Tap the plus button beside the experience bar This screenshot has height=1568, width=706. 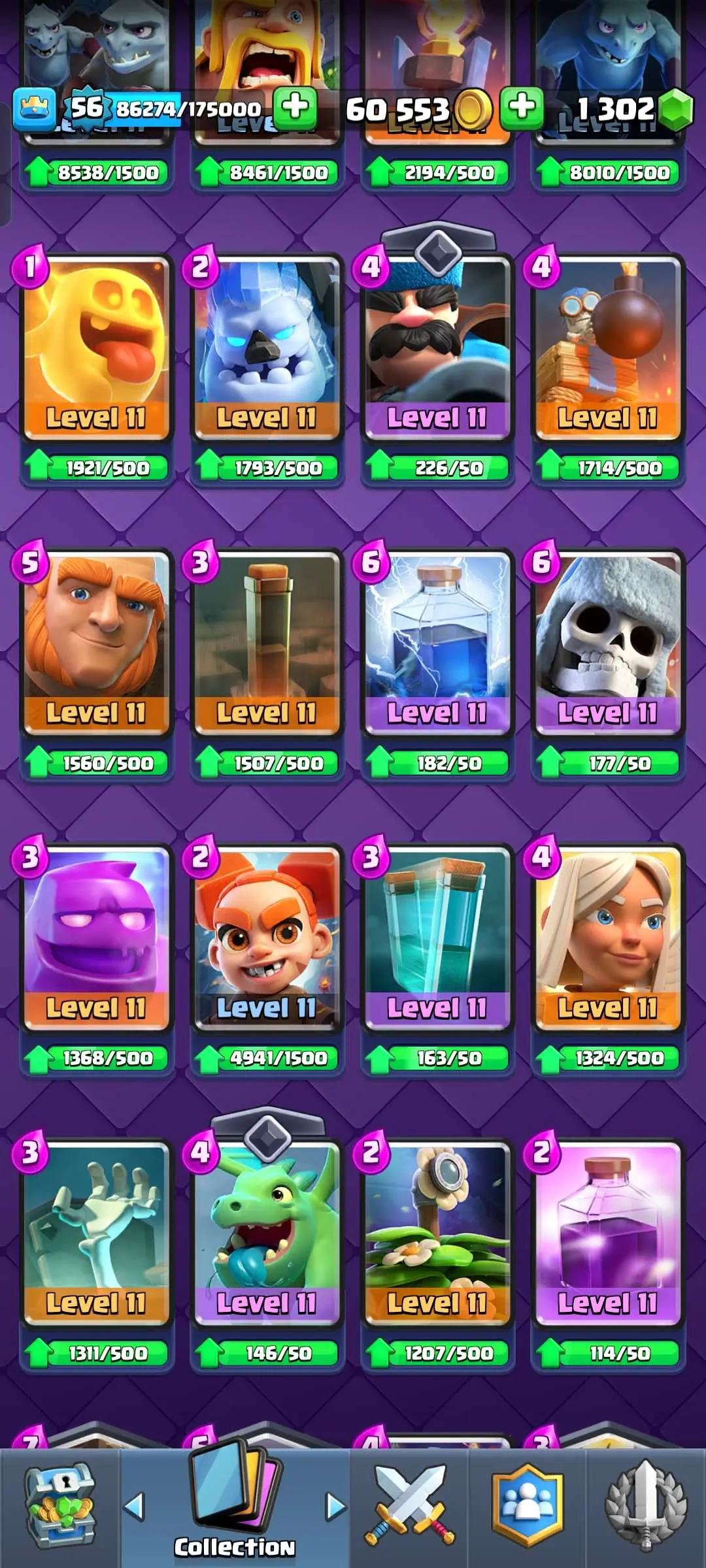[x=295, y=107]
